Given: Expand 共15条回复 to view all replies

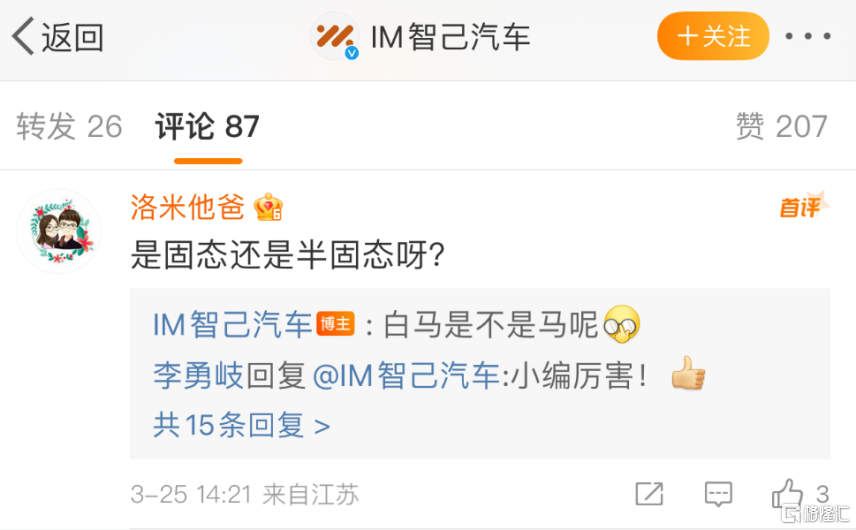Looking at the screenshot, I should tap(241, 425).
